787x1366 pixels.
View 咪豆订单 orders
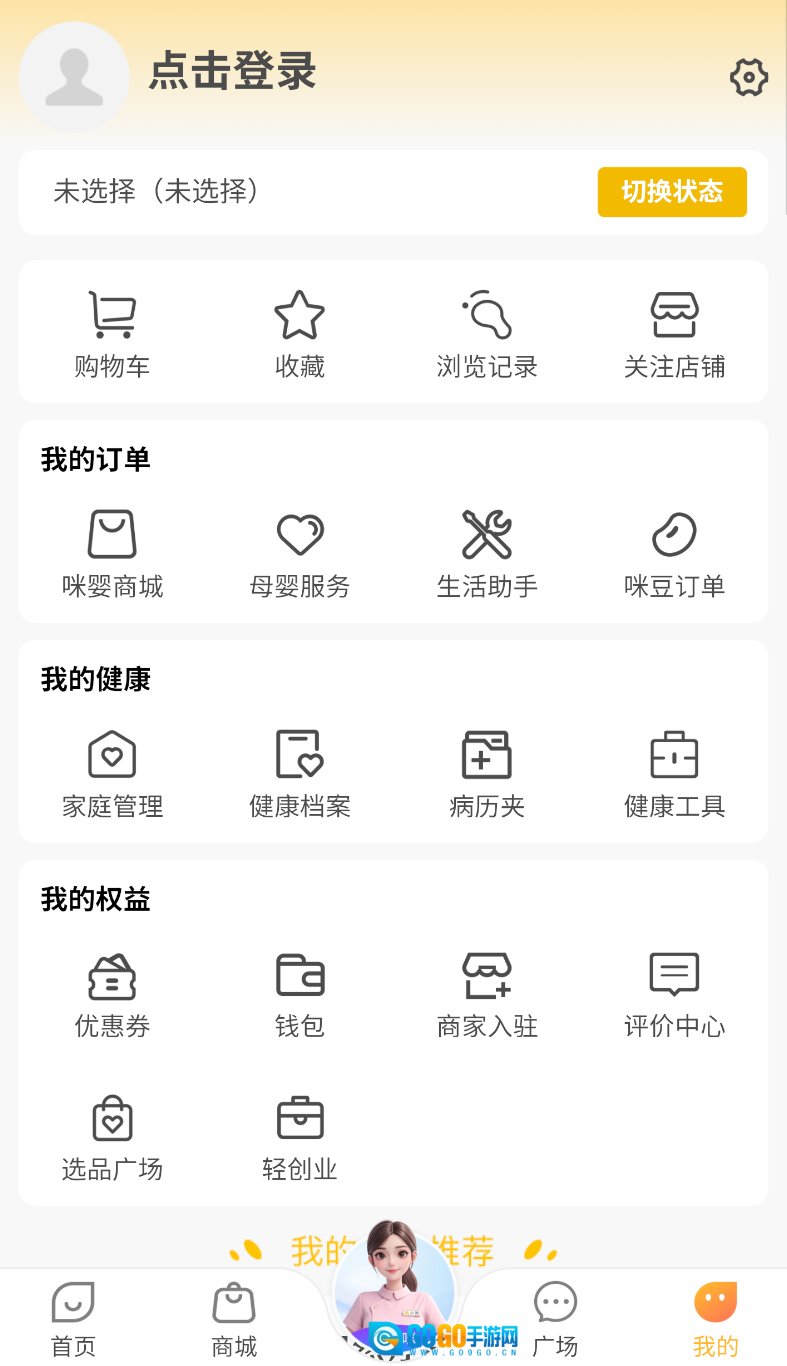[675, 550]
